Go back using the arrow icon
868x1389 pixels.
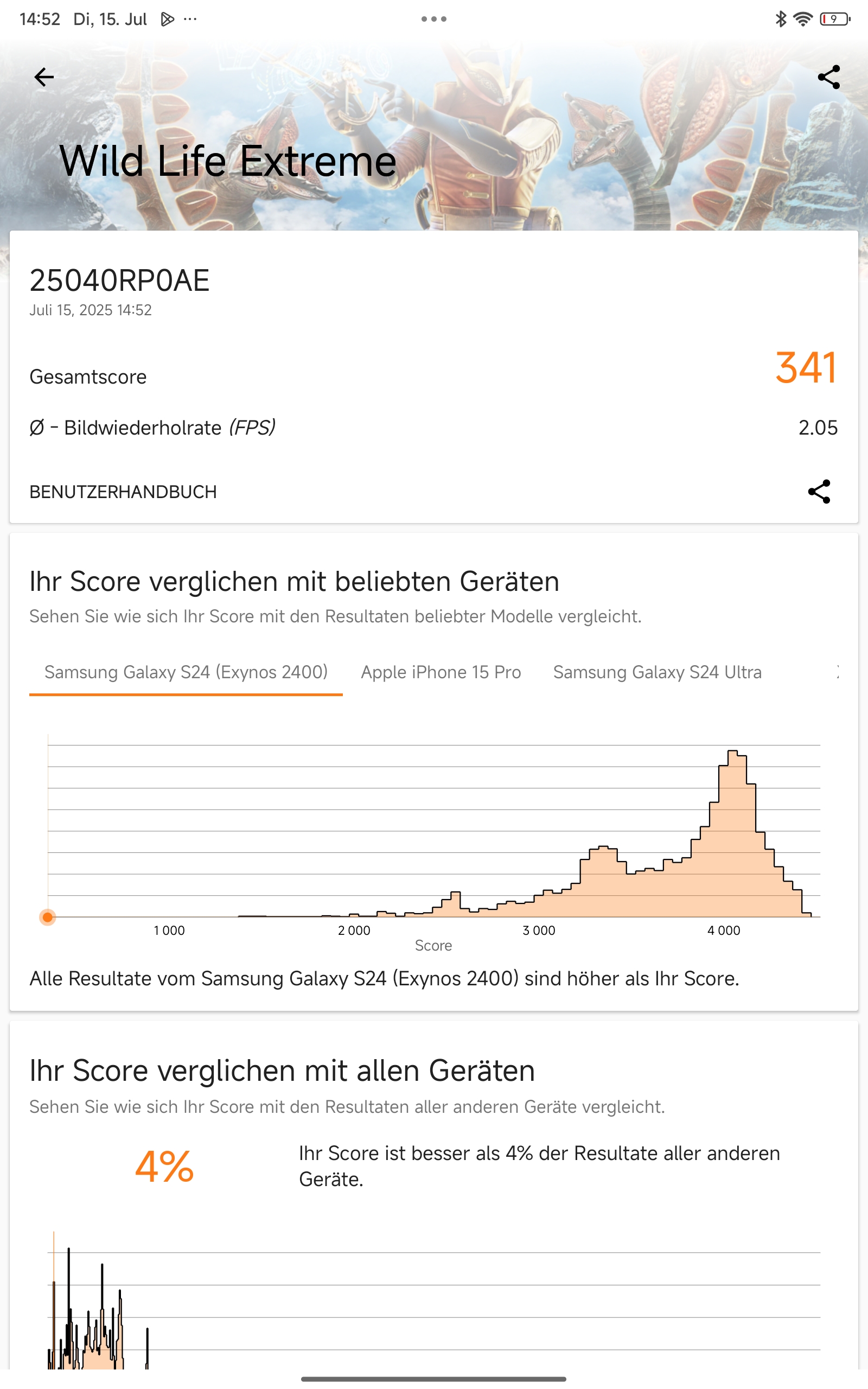[x=43, y=77]
